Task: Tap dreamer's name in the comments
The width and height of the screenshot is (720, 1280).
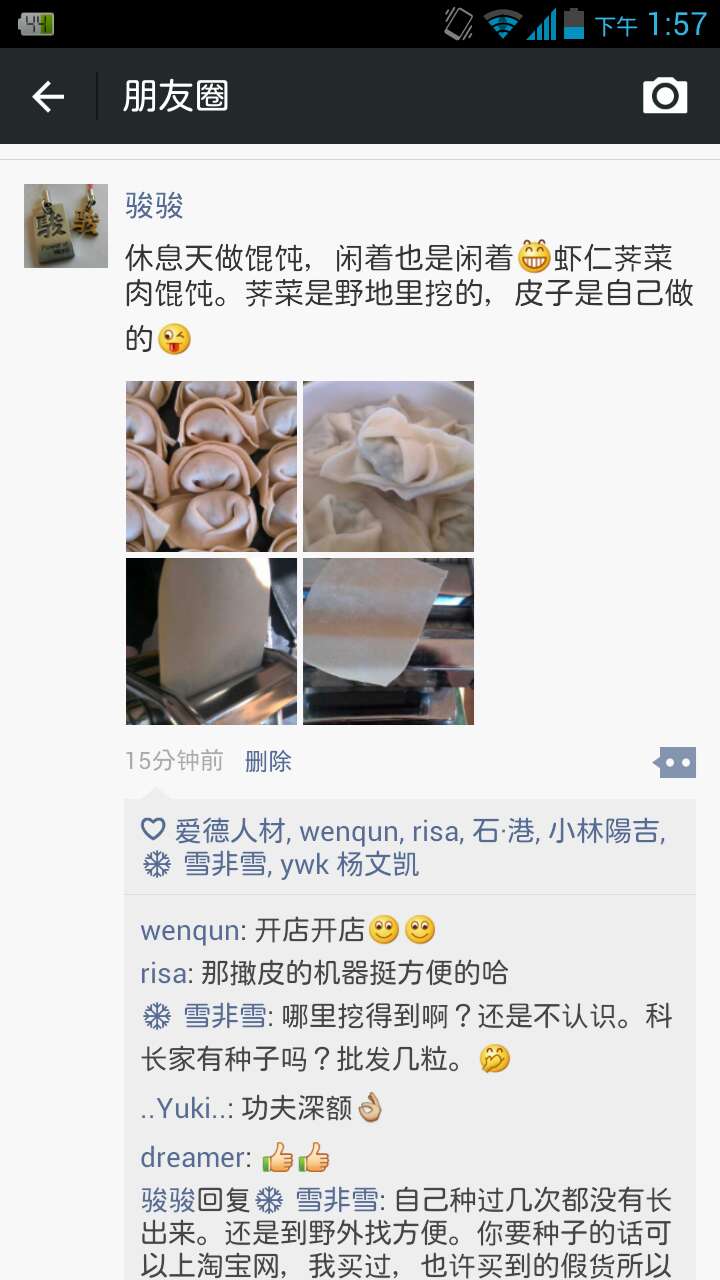Action: click(195, 1158)
